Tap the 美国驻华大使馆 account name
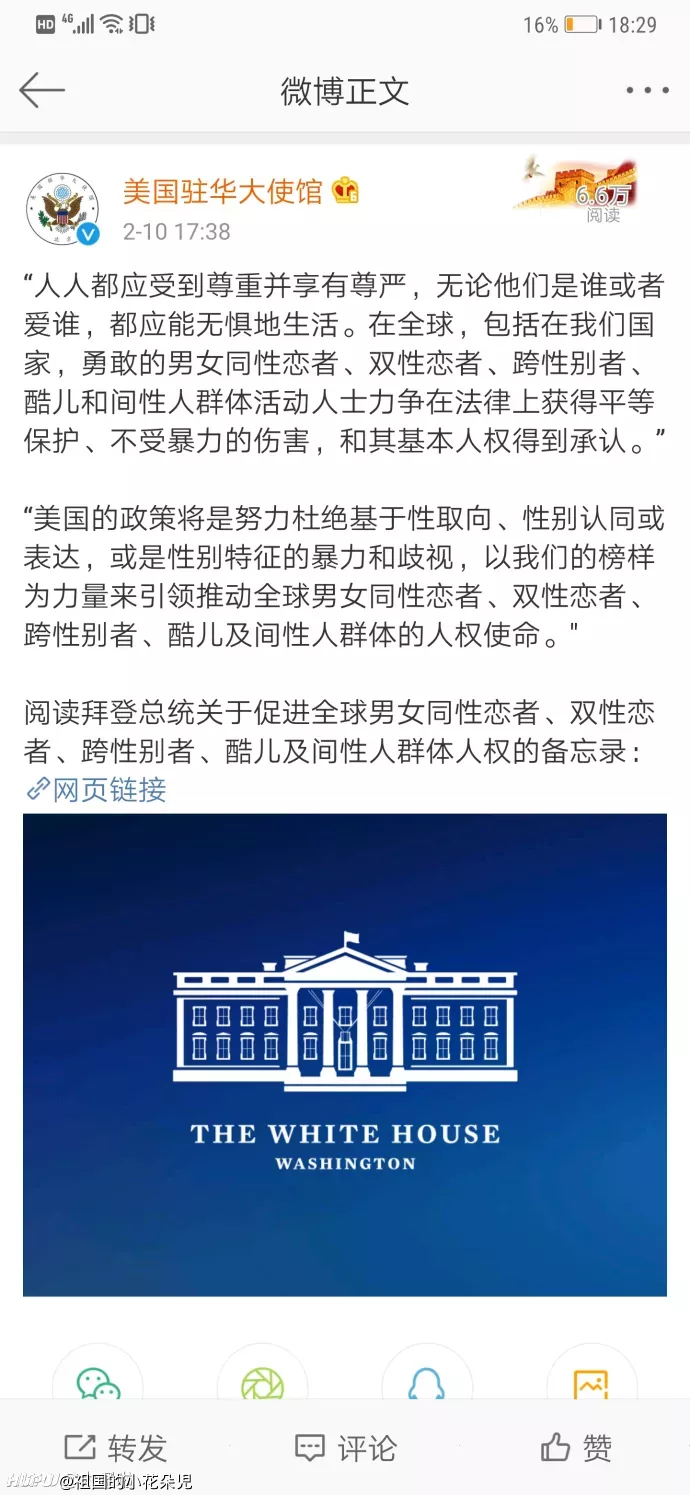 click(x=222, y=190)
